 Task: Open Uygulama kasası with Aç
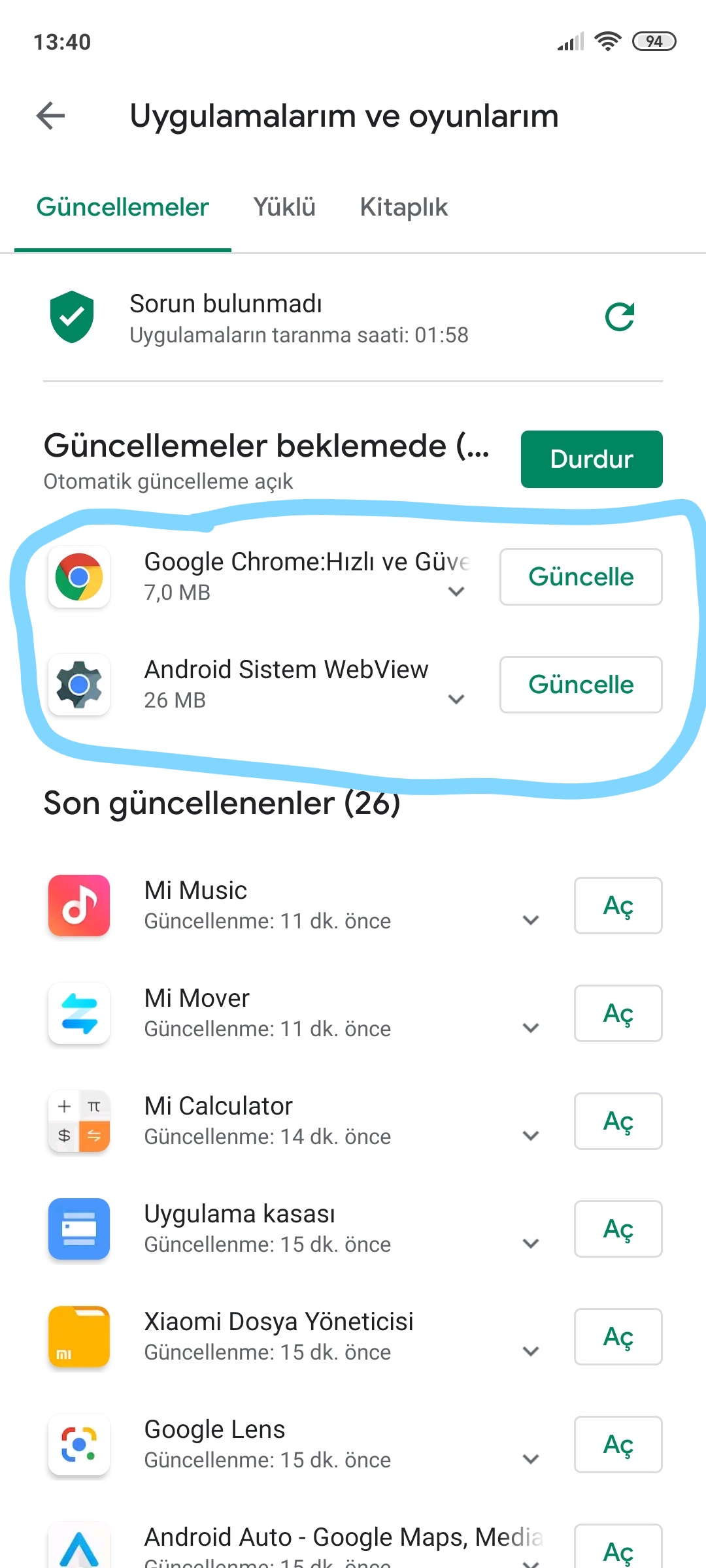point(618,1229)
